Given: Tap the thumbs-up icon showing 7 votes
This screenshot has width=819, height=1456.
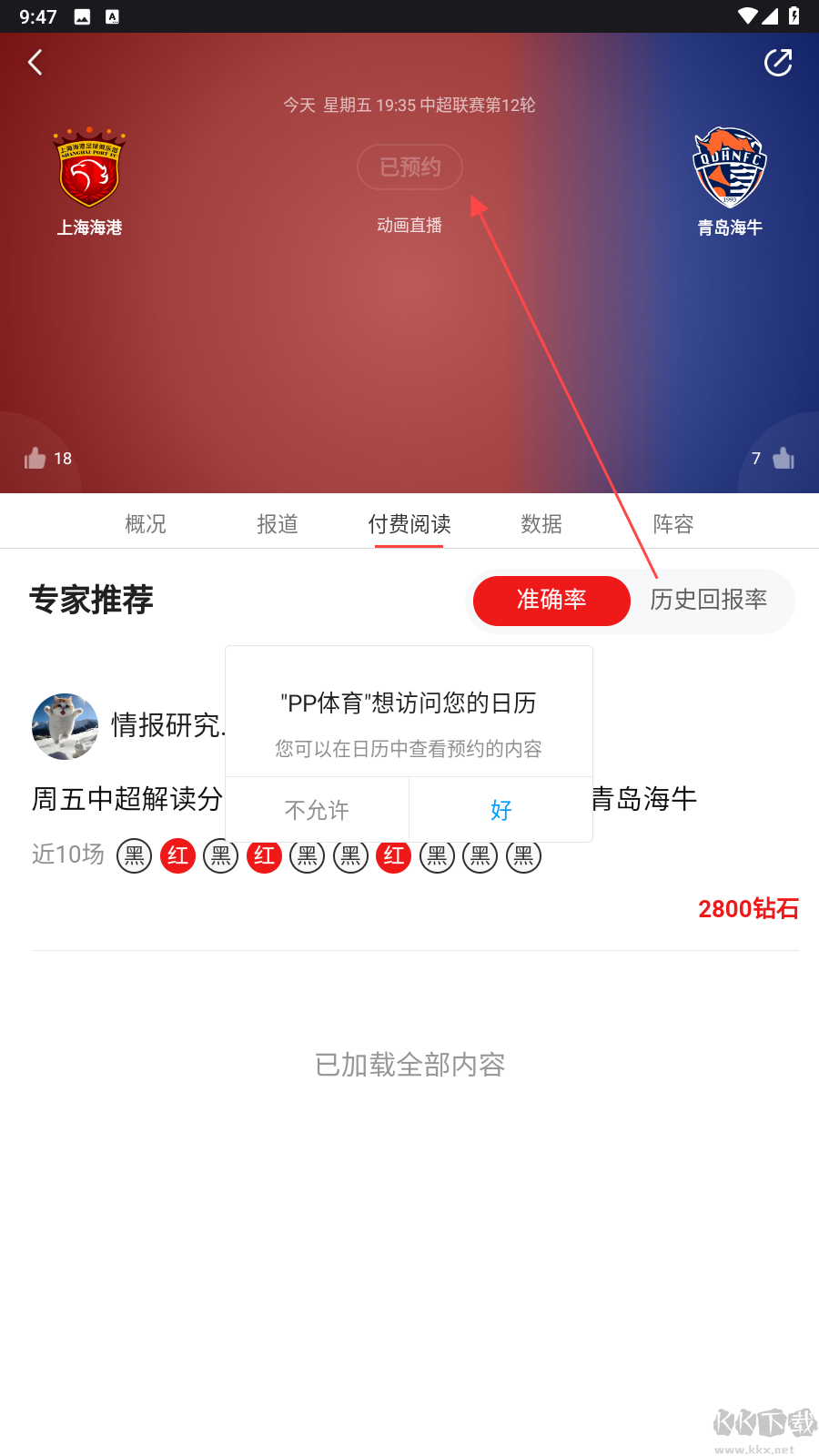Looking at the screenshot, I should 783,458.
